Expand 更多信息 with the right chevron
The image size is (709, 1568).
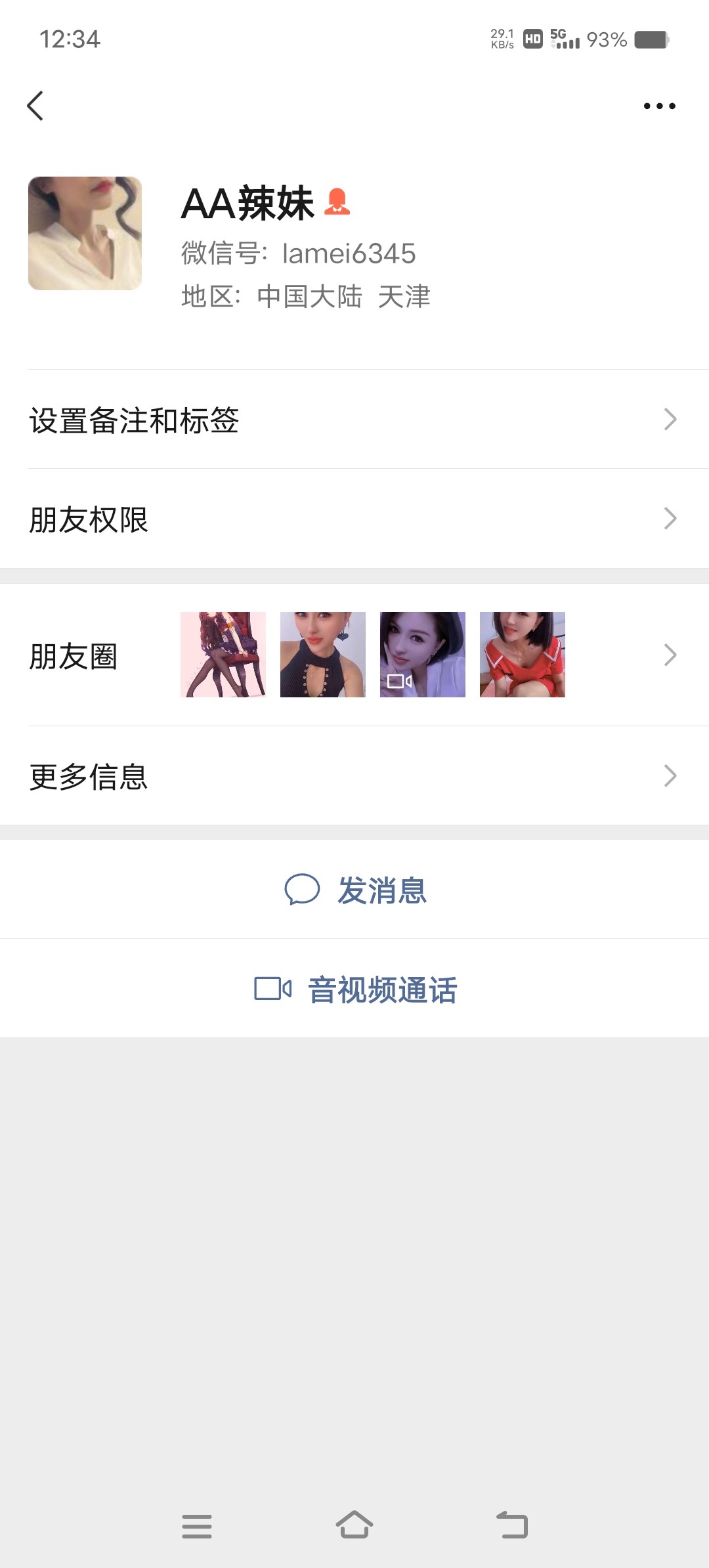coord(669,777)
